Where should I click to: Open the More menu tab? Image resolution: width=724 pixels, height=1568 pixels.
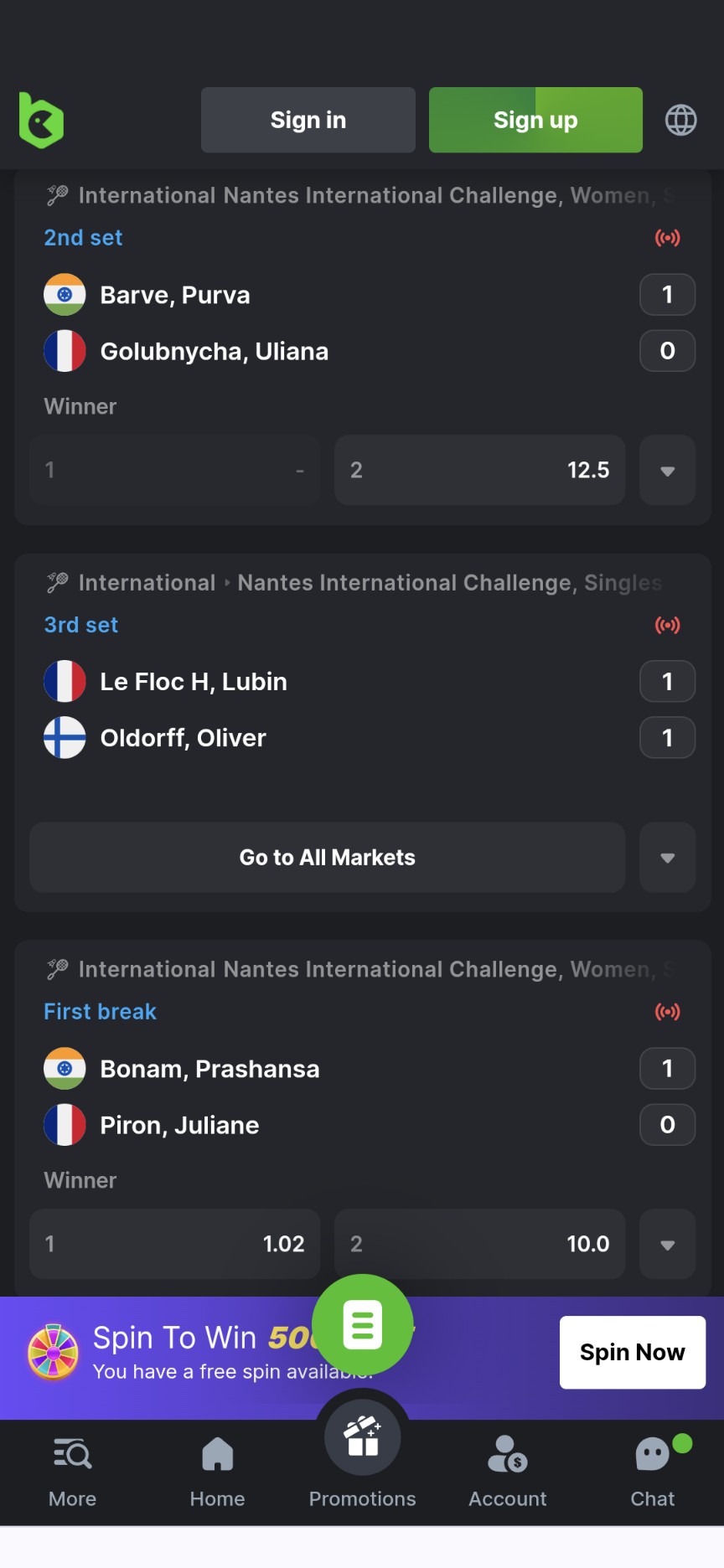tap(73, 1472)
